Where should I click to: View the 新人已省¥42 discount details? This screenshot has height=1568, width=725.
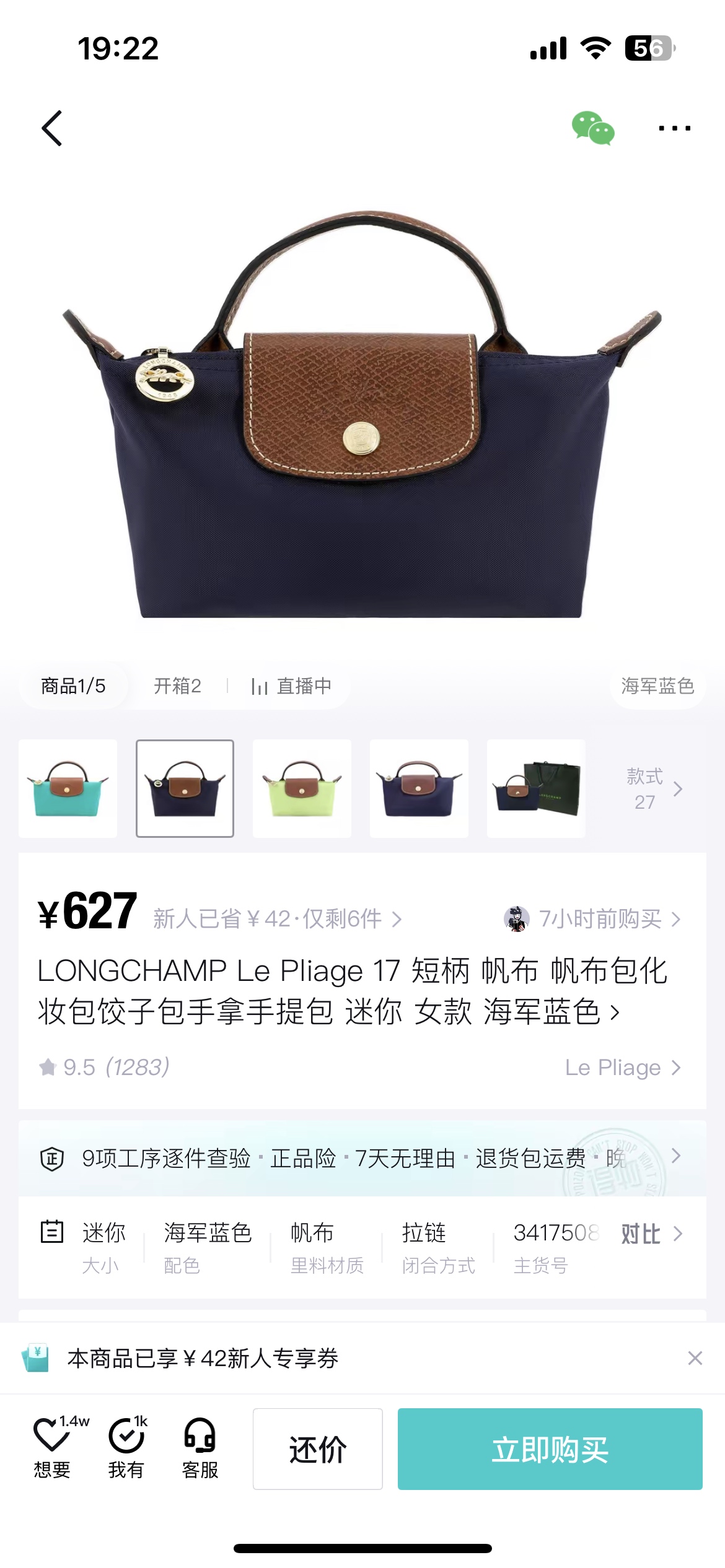(277, 919)
